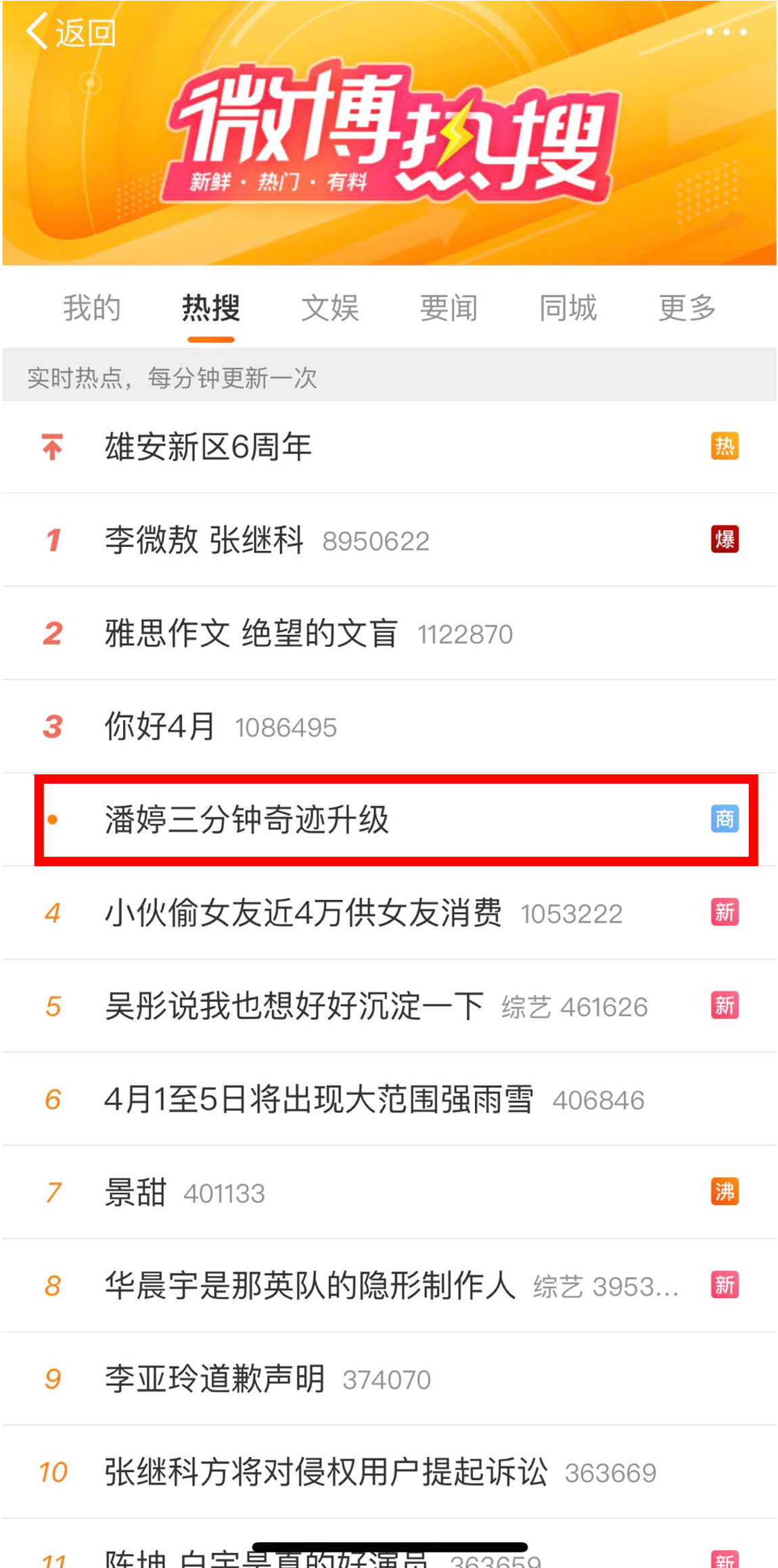The height and width of the screenshot is (1568, 778).
Task: Open the three-dot overflow menu
Action: [x=726, y=32]
